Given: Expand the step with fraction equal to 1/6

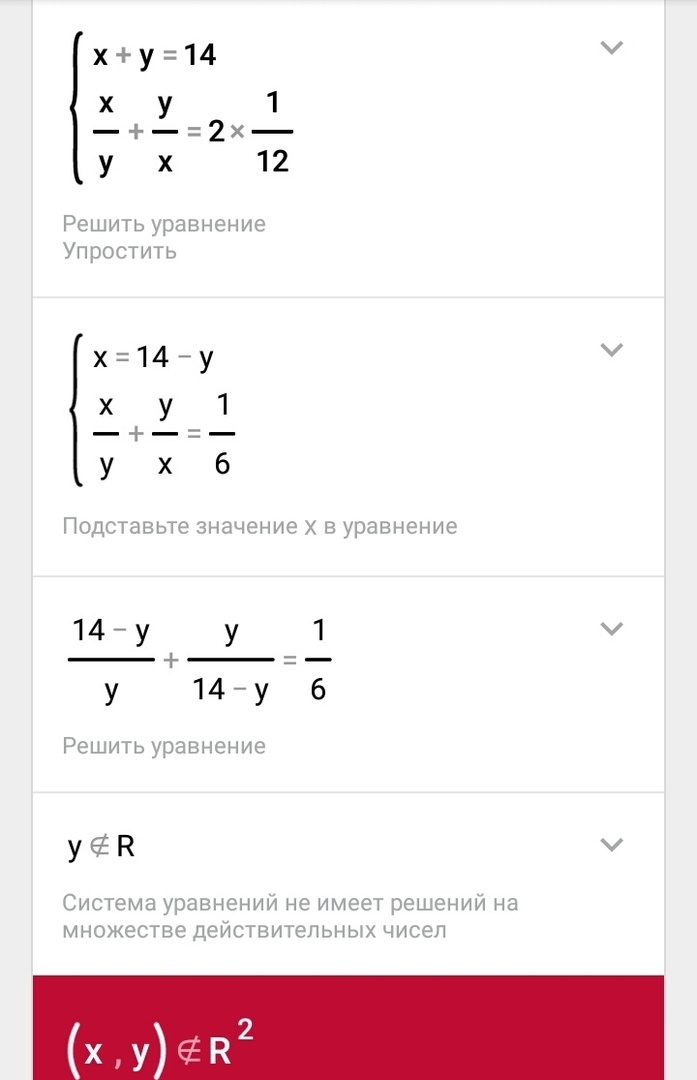Looking at the screenshot, I should click(612, 629).
